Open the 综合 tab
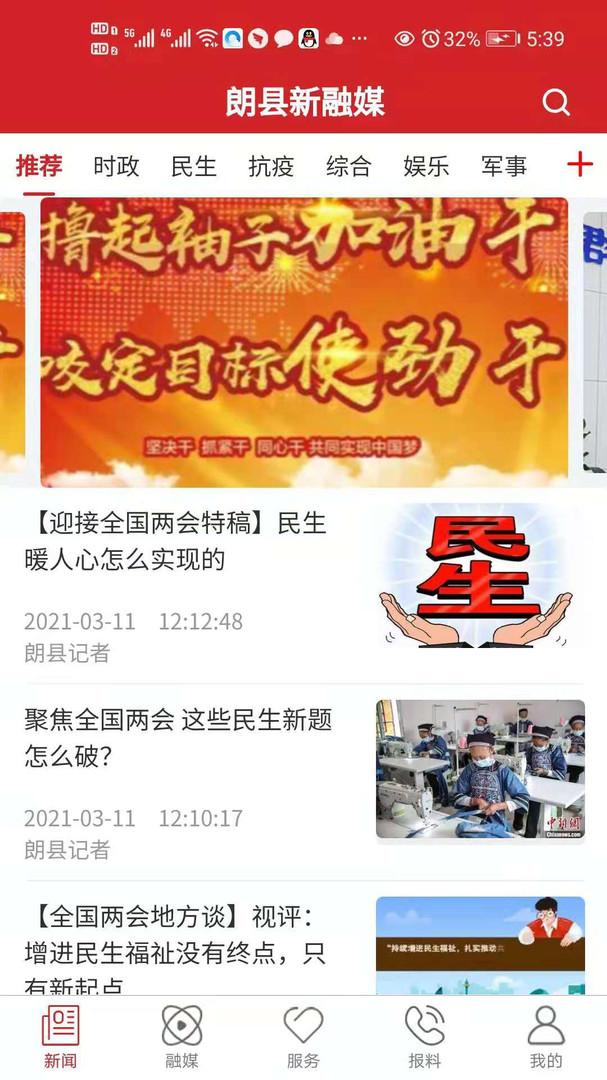The height and width of the screenshot is (1080, 607). 349,167
